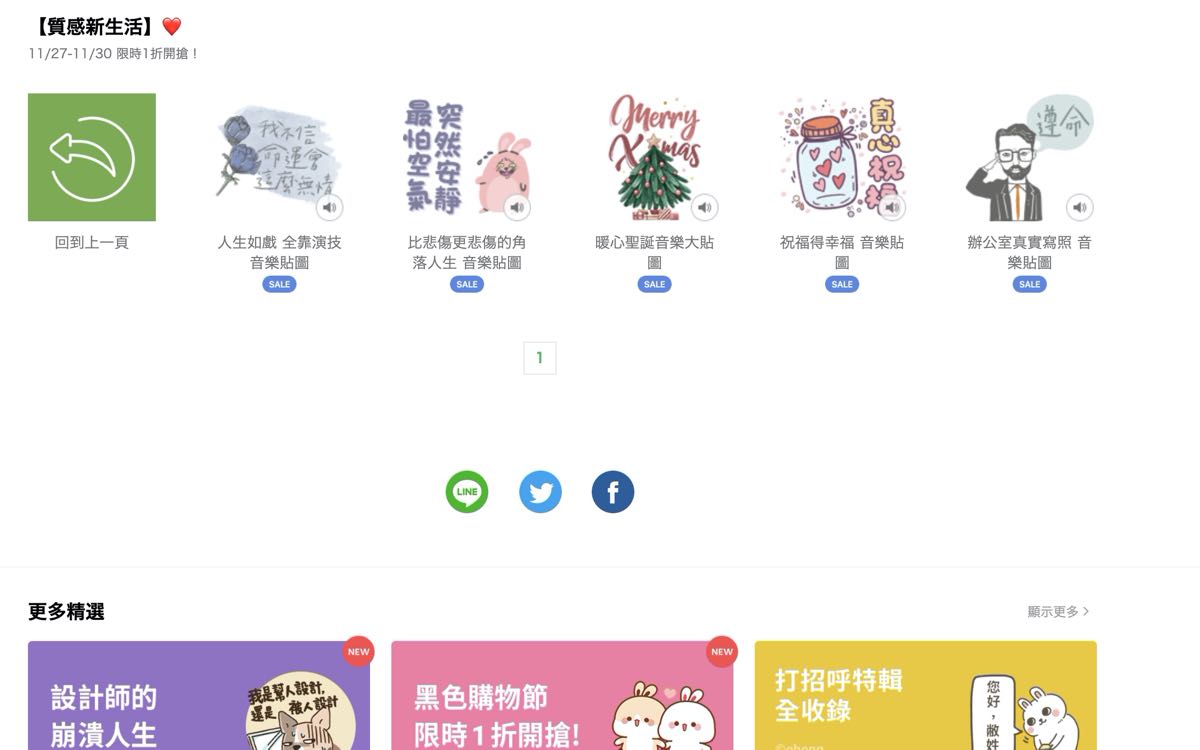The width and height of the screenshot is (1200, 750).
Task: Open 暖心聖誕音樂大貼圖
Action: [654, 157]
